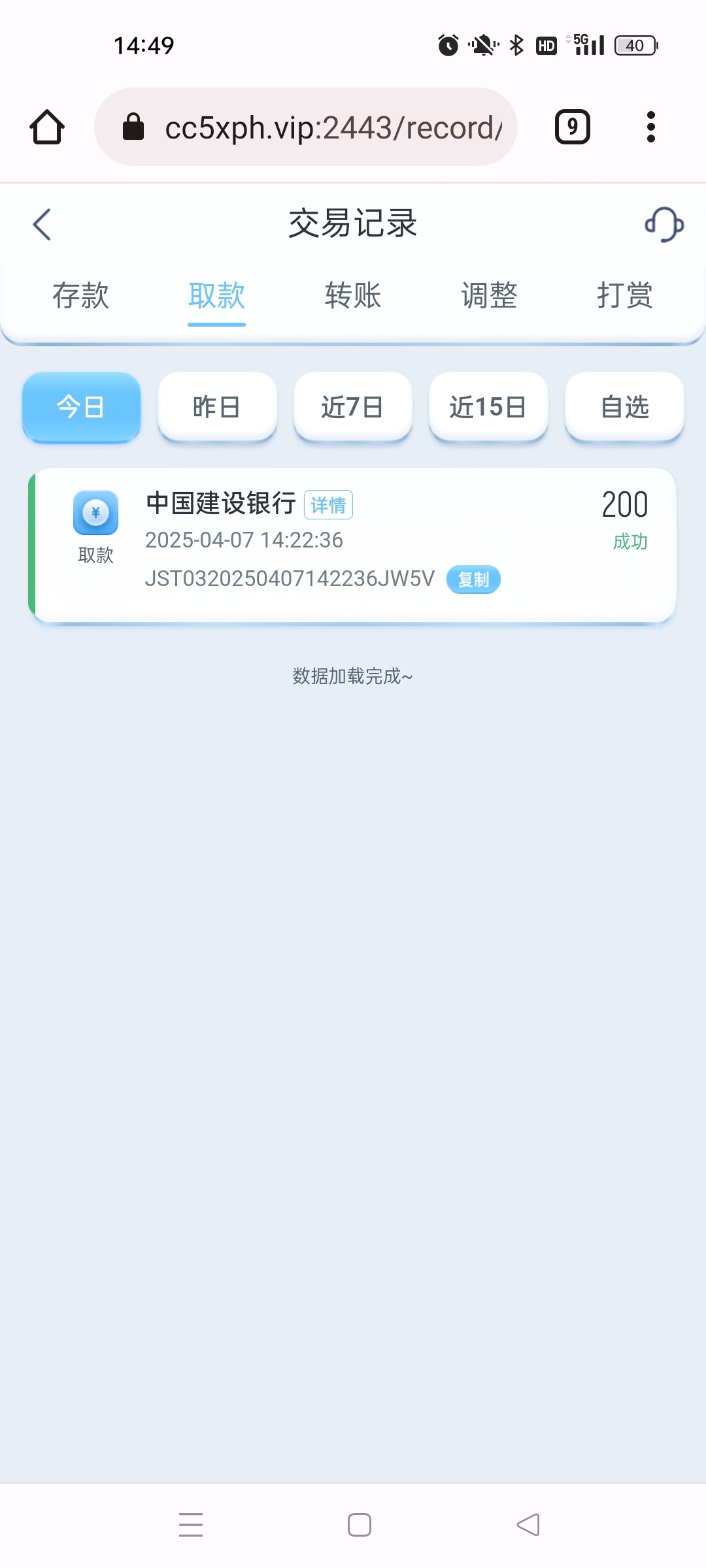Switch to the 打赏 tab
Viewport: 706px width, 1568px height.
pos(624,295)
